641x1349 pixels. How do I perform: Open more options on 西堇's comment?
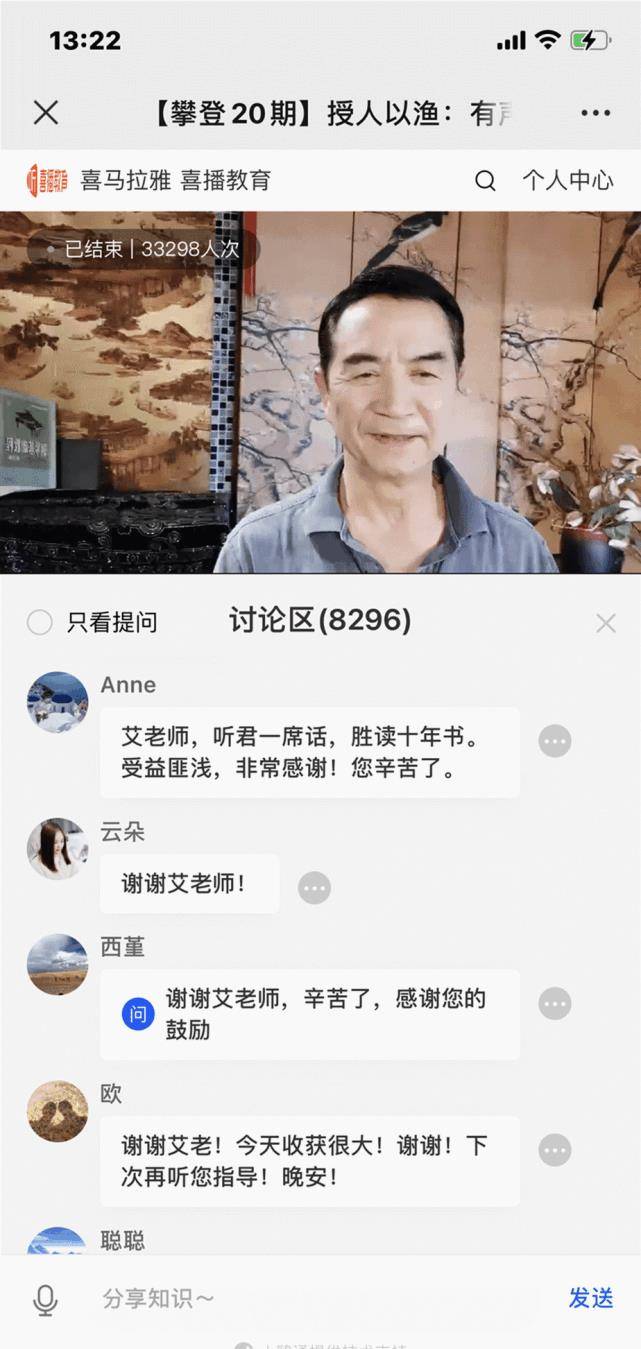pos(555,1004)
